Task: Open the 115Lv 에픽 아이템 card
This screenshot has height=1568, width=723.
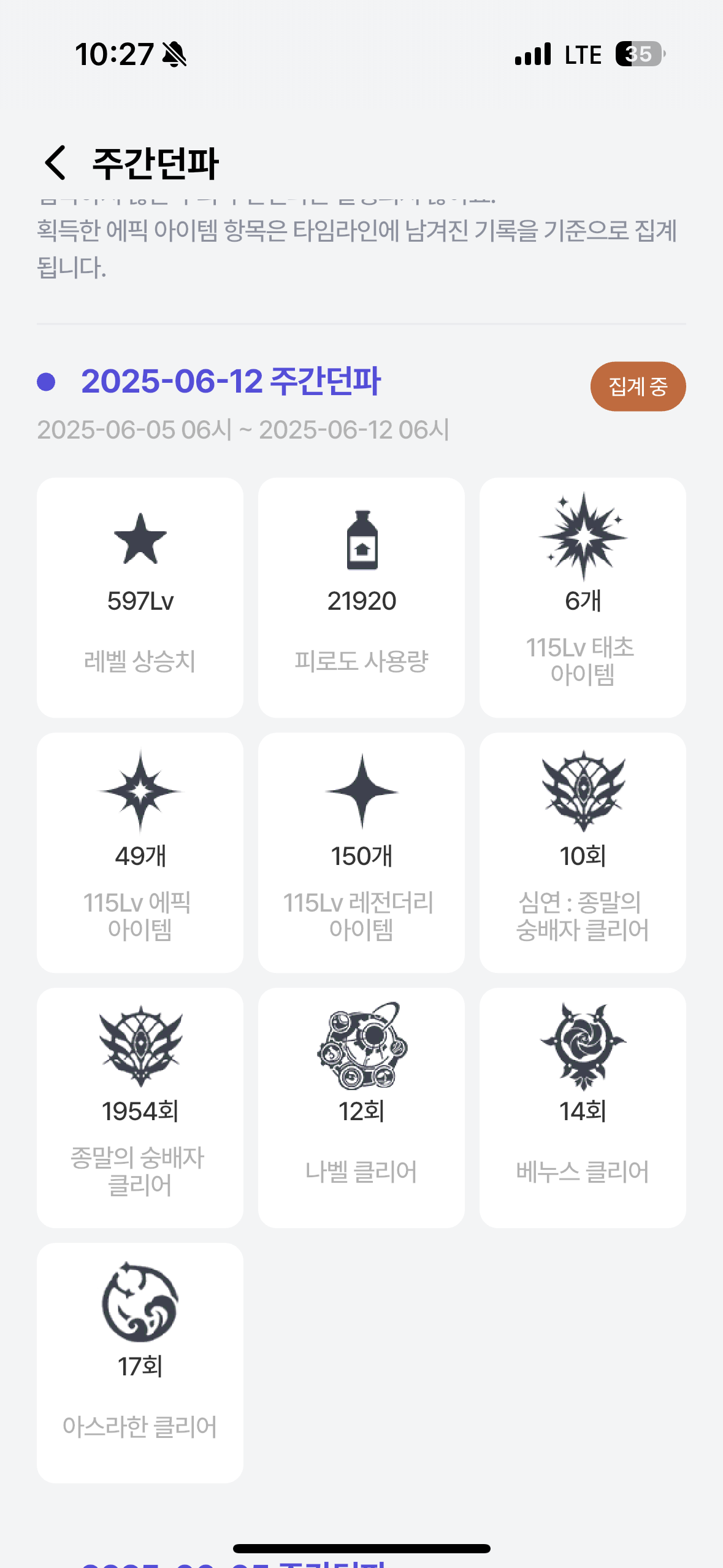Action: 140,853
